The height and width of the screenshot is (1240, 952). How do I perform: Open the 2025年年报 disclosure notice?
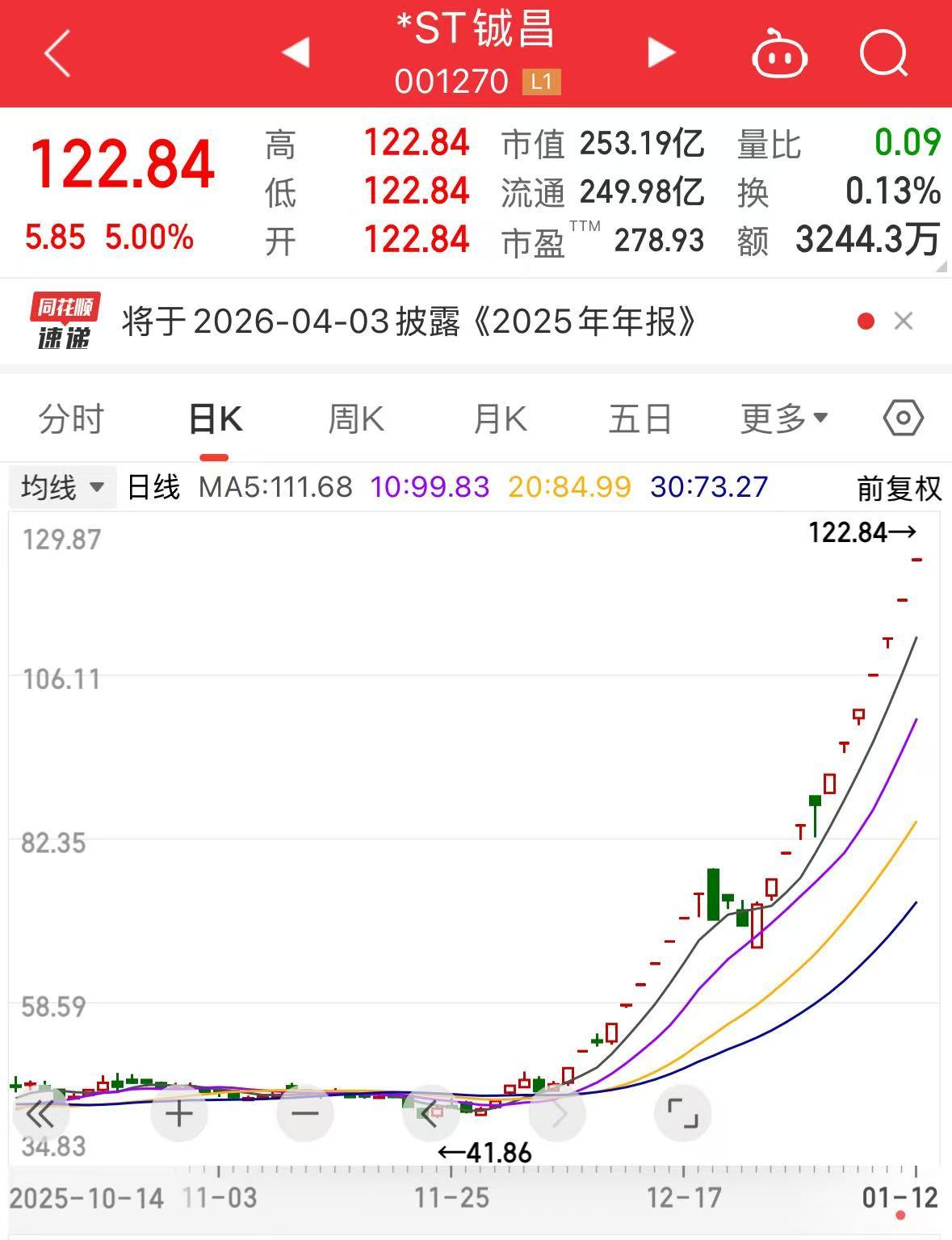point(409,322)
